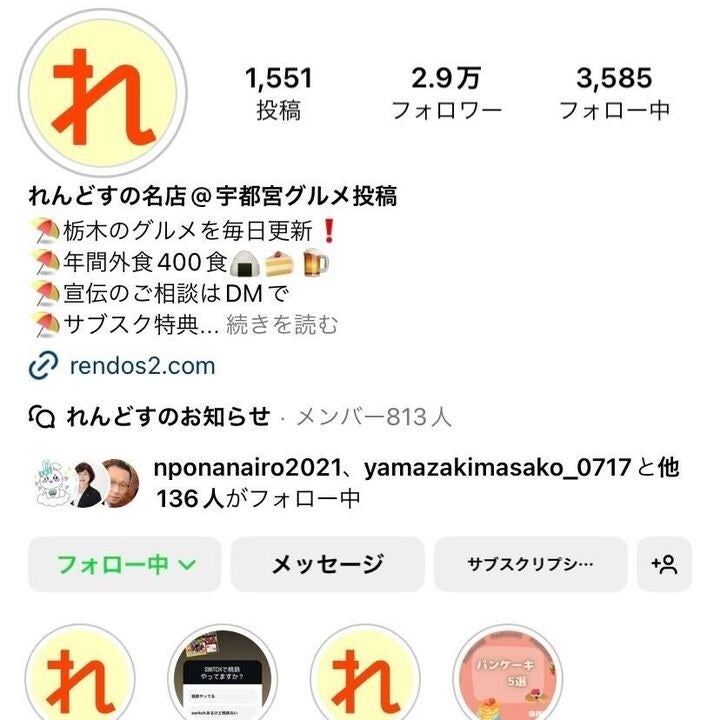Open the れんどすのお知らせ broadcast channel
This screenshot has height=720, width=720.
(167, 417)
